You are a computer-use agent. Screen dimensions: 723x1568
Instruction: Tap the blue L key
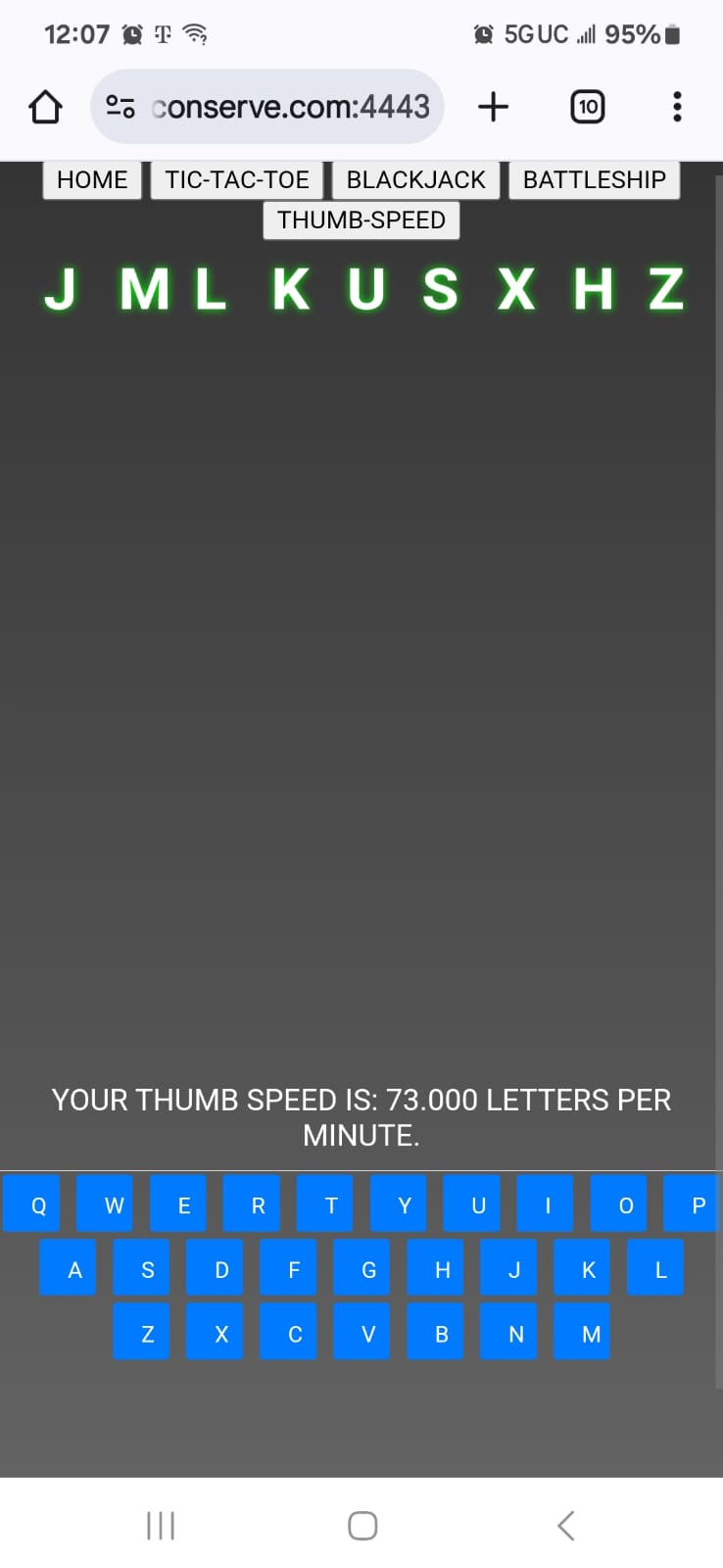point(660,1270)
